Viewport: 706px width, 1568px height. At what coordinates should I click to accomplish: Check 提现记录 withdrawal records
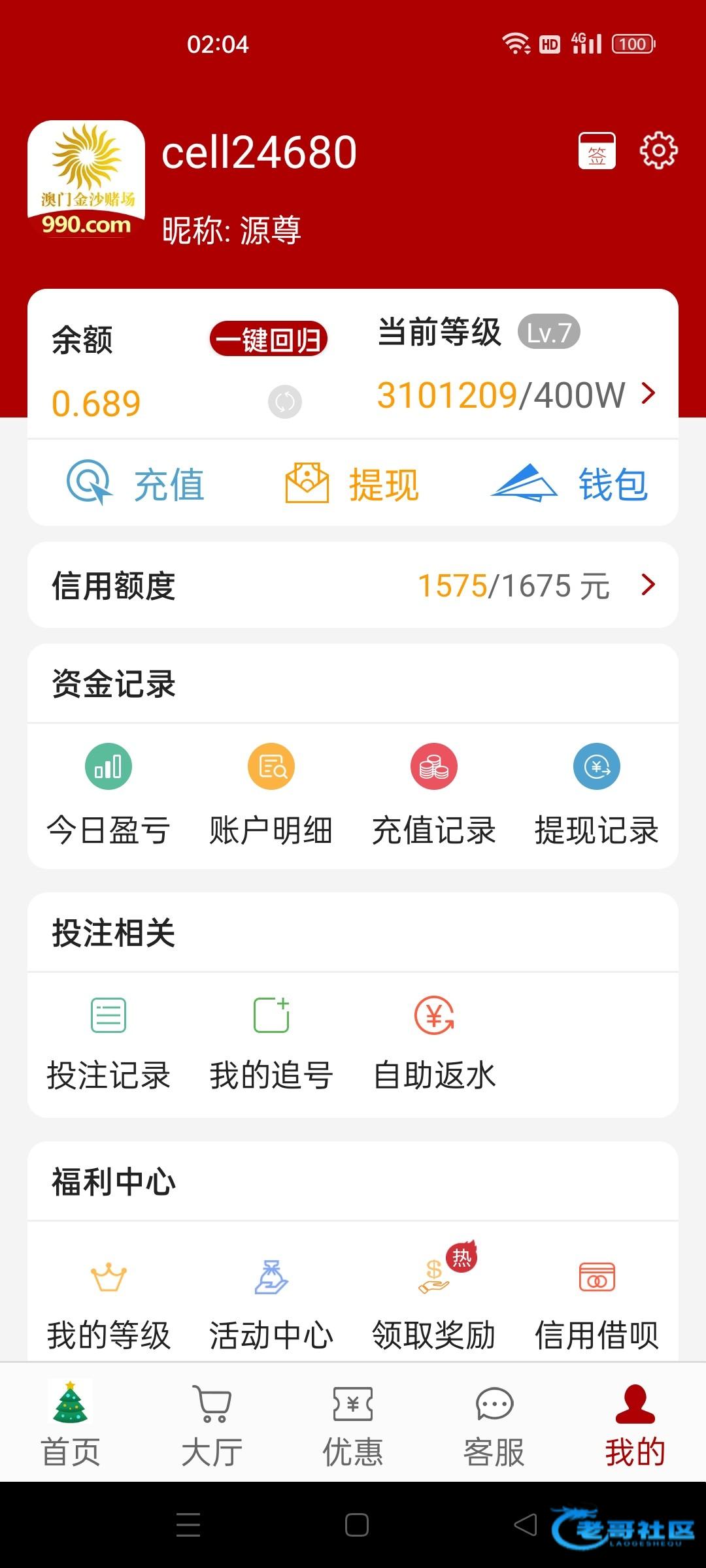pyautogui.click(x=597, y=794)
